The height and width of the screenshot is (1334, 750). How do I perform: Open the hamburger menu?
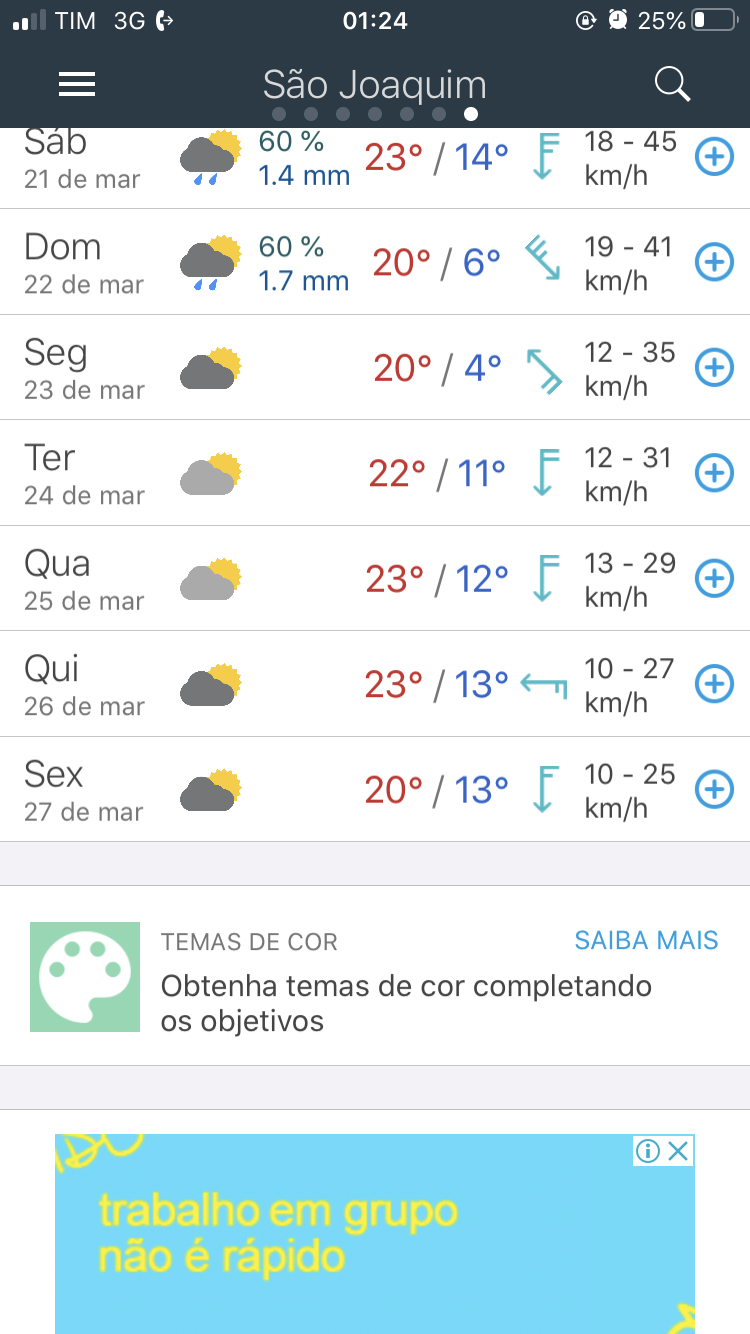[77, 85]
